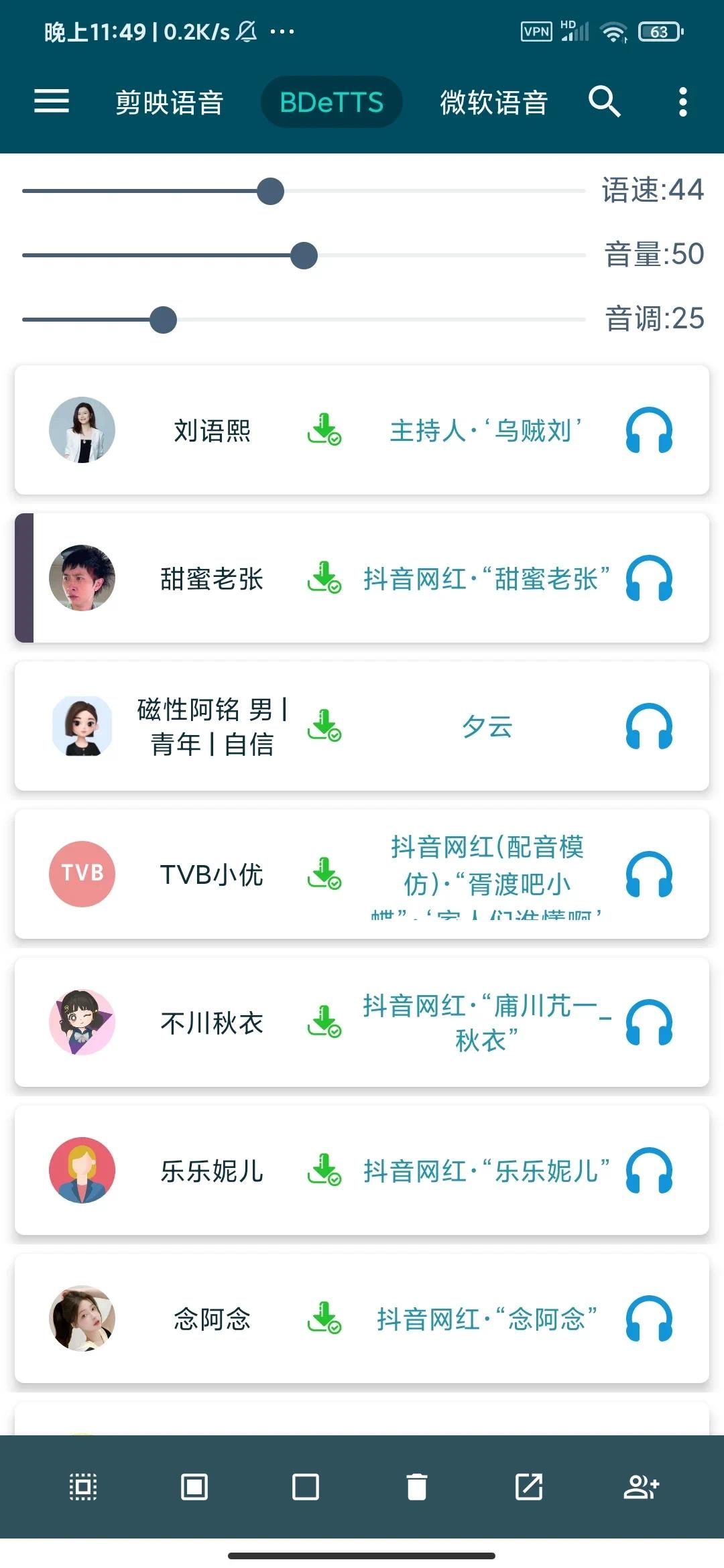Open the search icon in the top bar
Viewport: 724px width, 1568px height.
point(604,102)
